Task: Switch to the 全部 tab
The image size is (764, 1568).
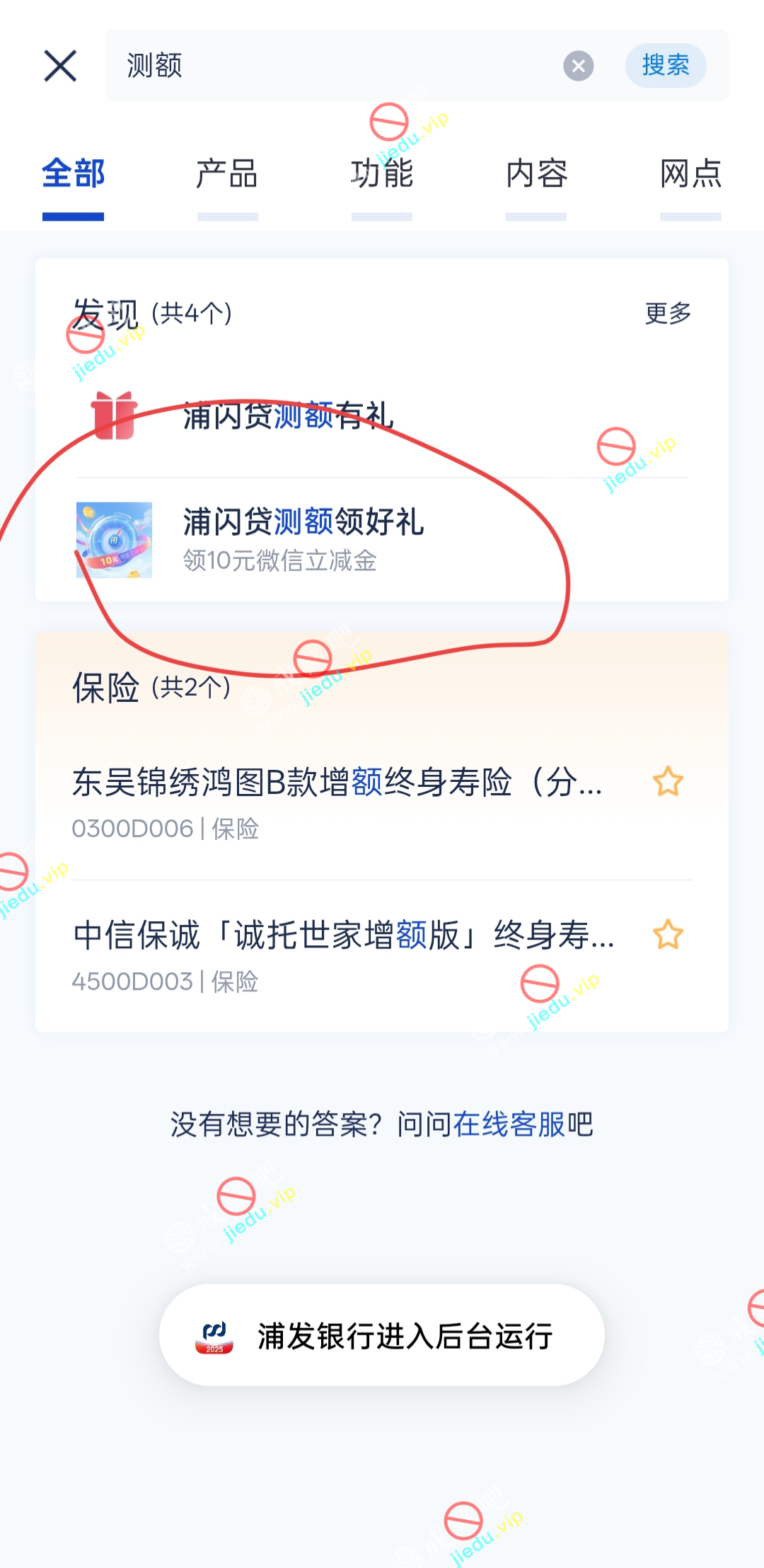Action: point(73,175)
